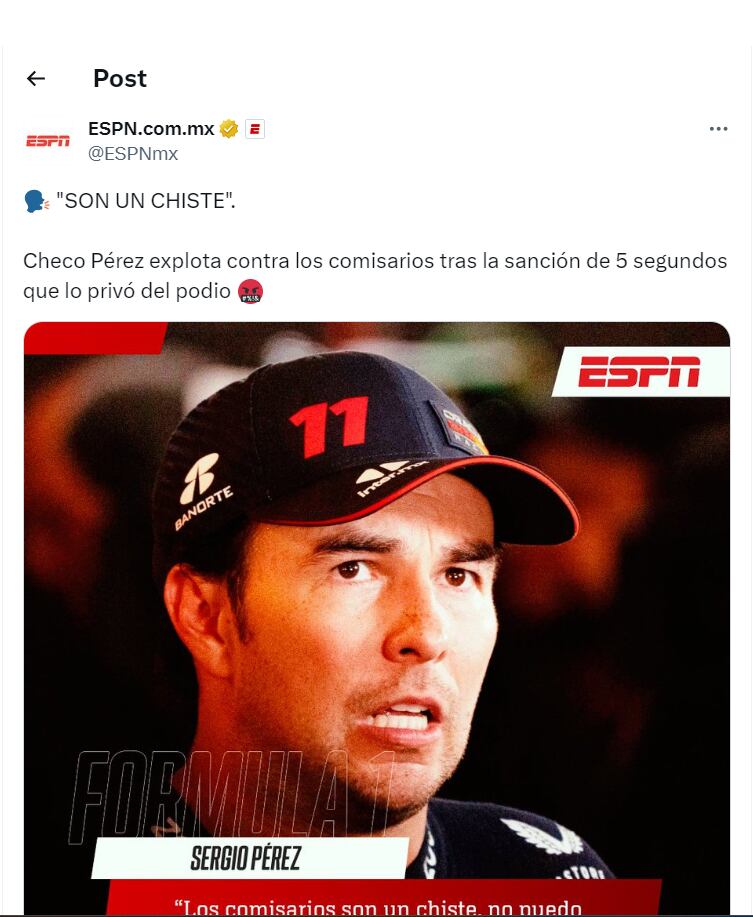This screenshot has height=917, width=753.
Task: Open the post's more options menu
Action: coord(718,129)
